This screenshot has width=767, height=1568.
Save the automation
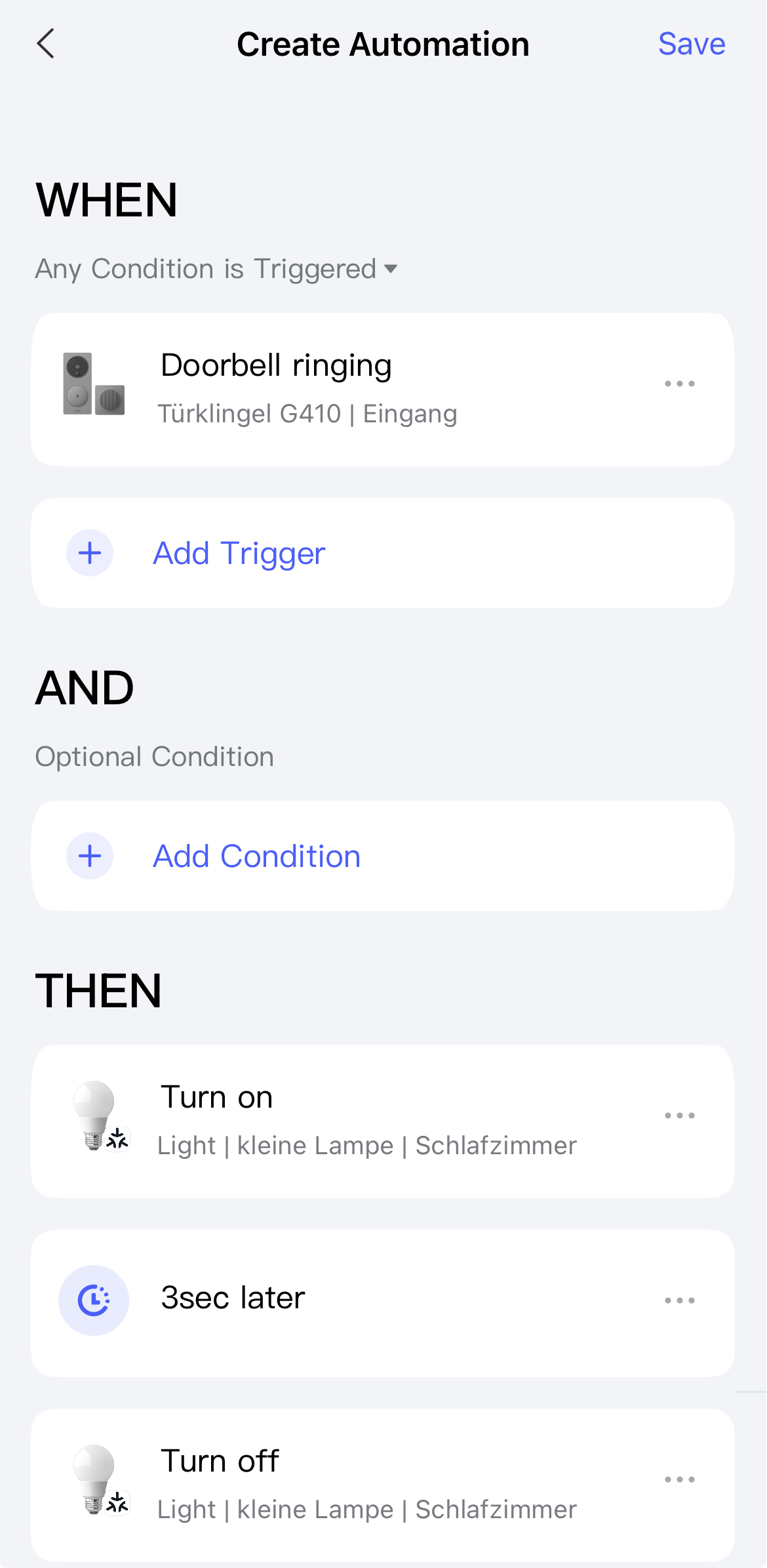691,44
